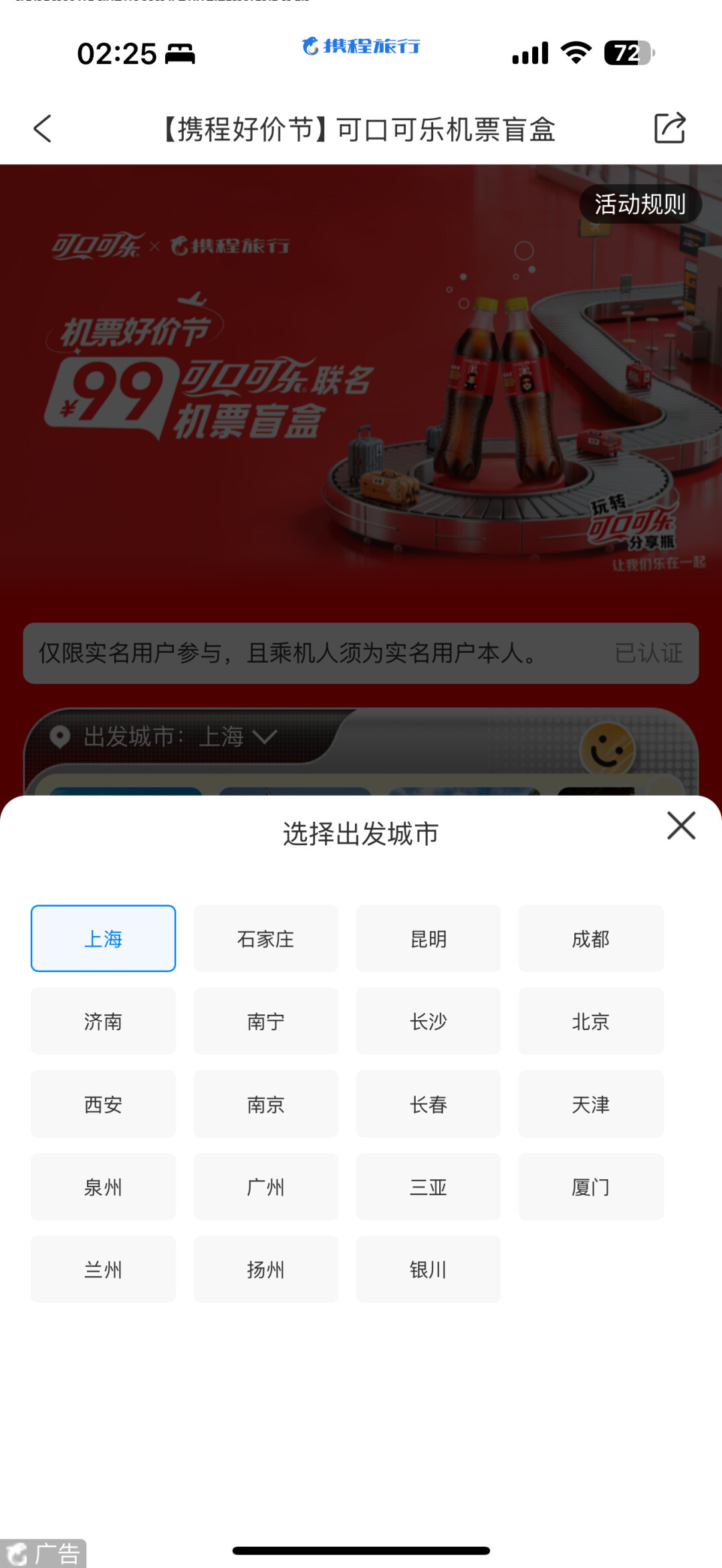Share this page via the share icon
The image size is (722, 1568).
click(669, 128)
